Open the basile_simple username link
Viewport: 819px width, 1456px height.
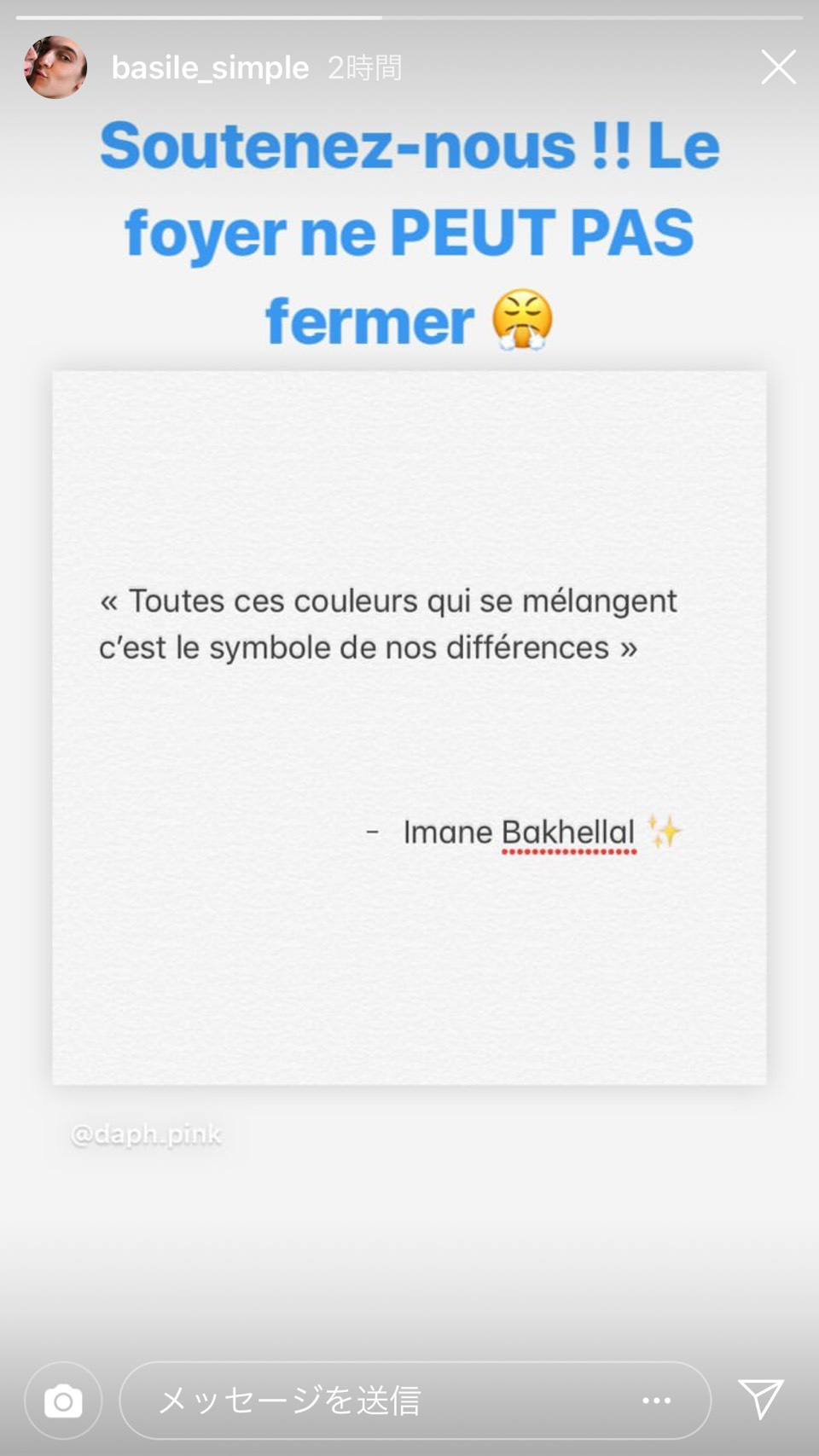coord(210,67)
